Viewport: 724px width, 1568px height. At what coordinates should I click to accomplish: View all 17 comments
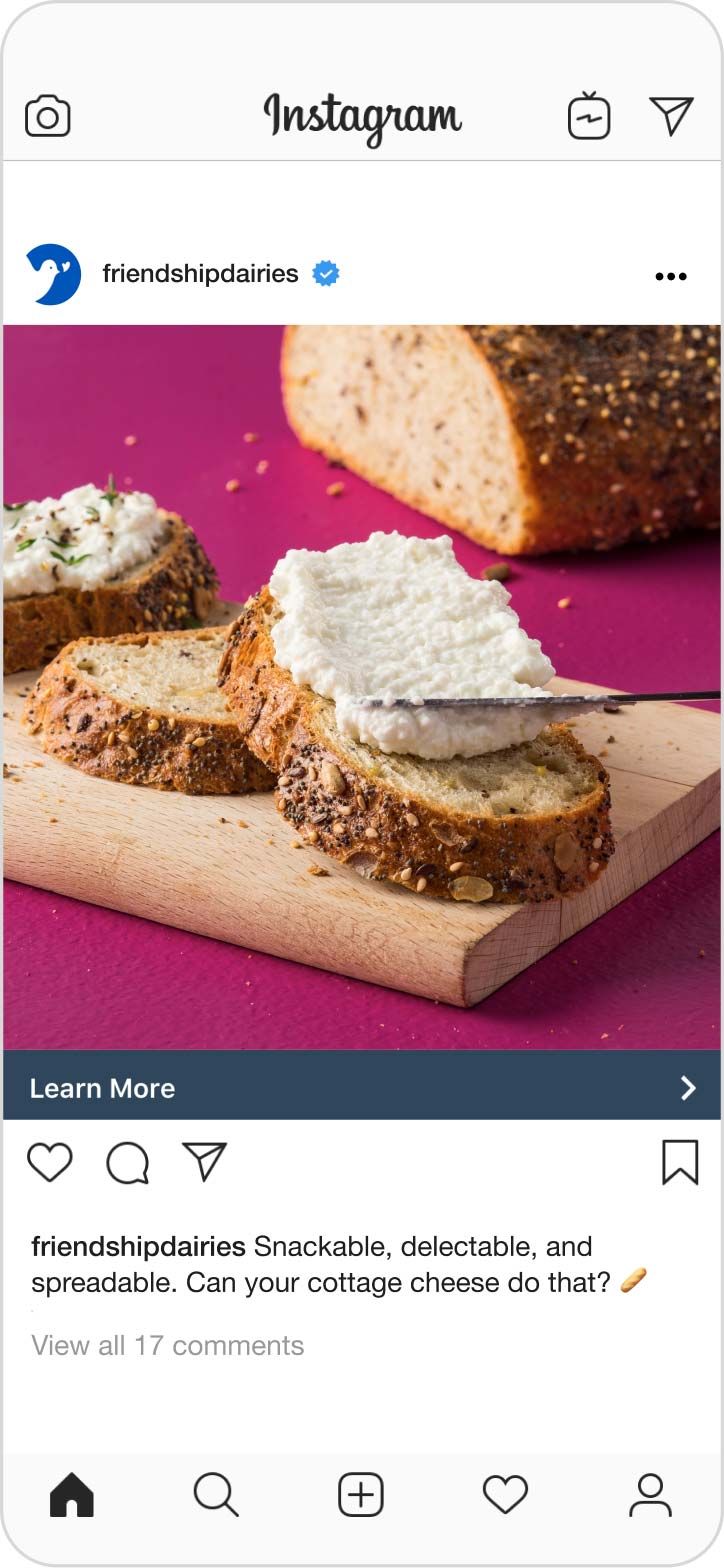point(167,1345)
